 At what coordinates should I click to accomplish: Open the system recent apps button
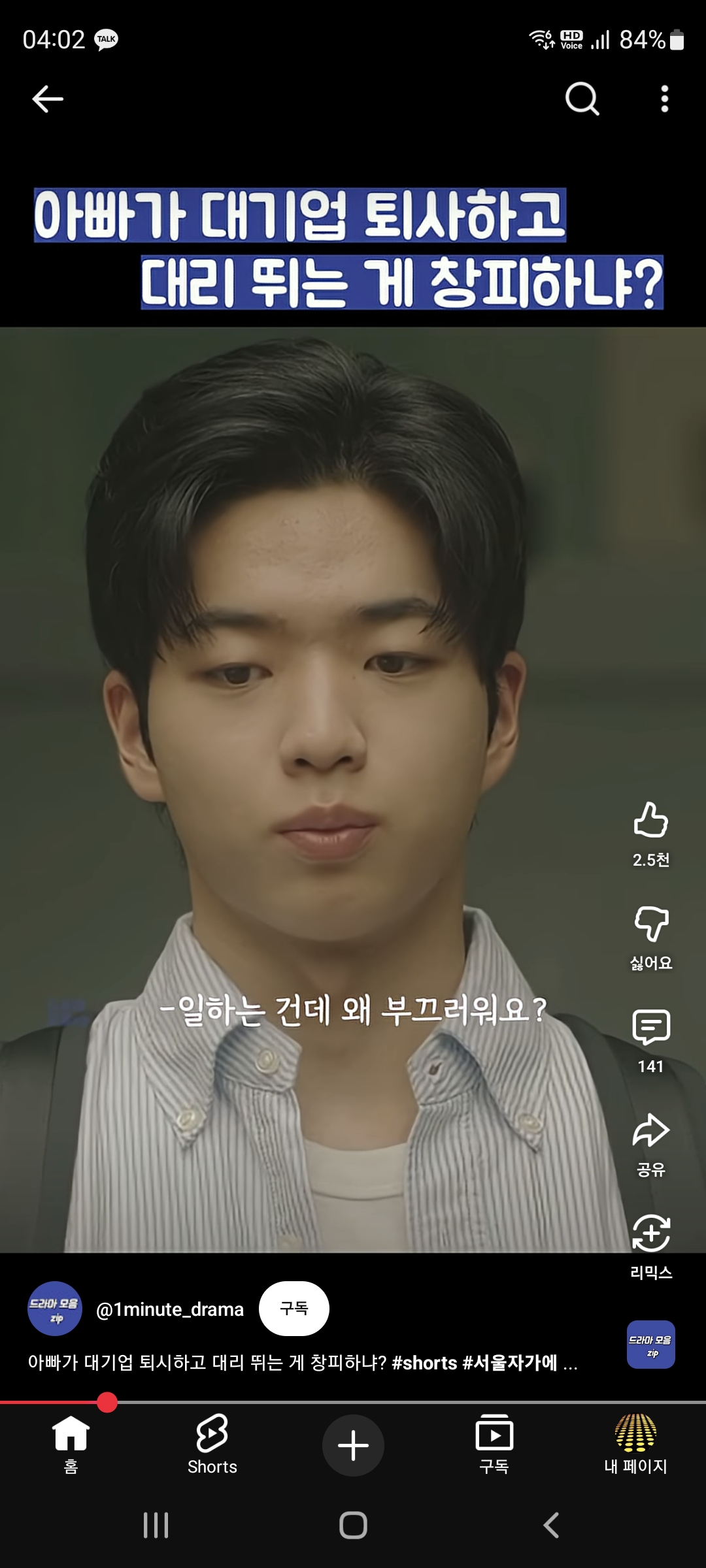[156, 1526]
